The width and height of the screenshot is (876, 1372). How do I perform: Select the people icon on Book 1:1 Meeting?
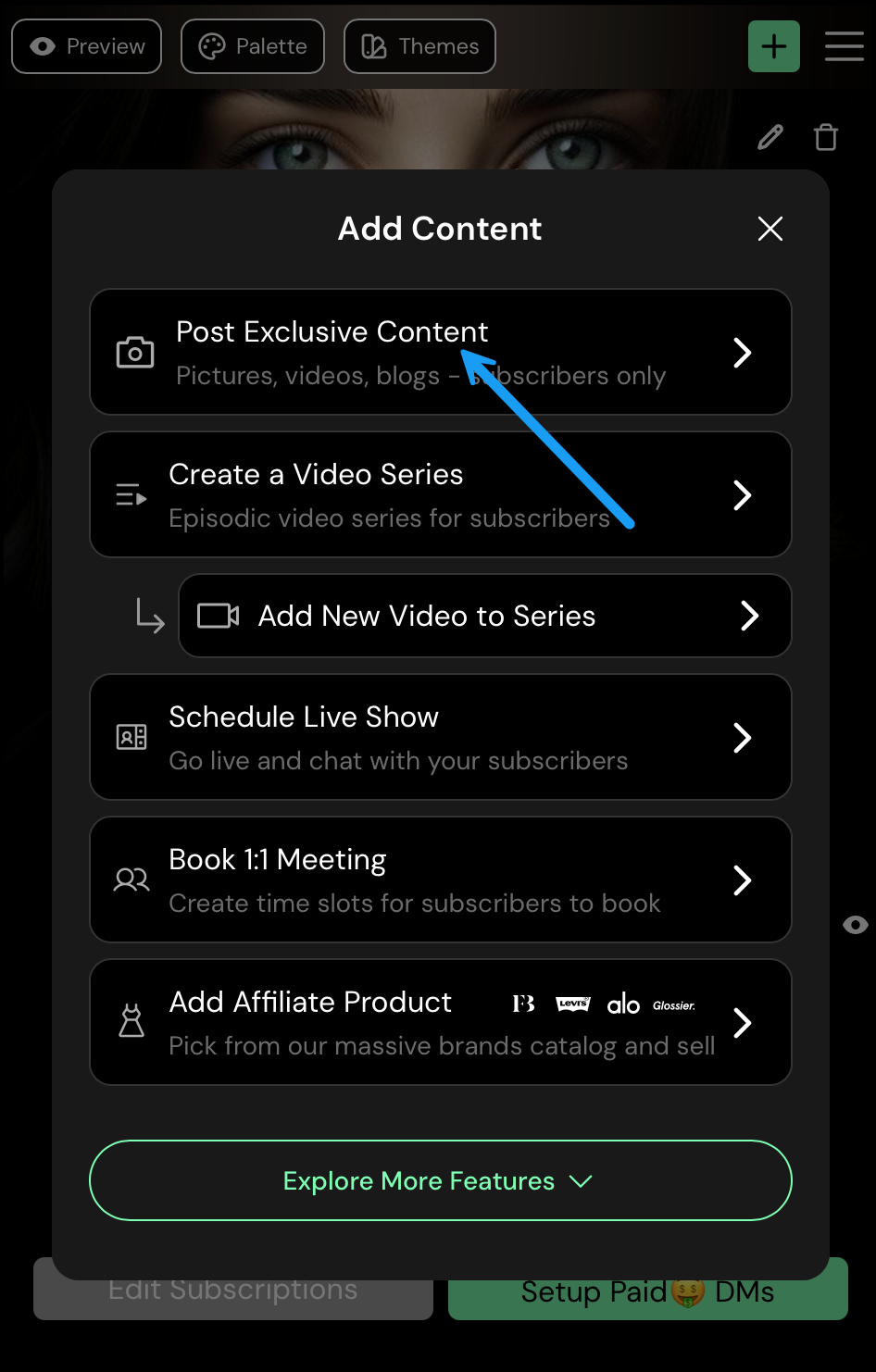[x=131, y=879]
